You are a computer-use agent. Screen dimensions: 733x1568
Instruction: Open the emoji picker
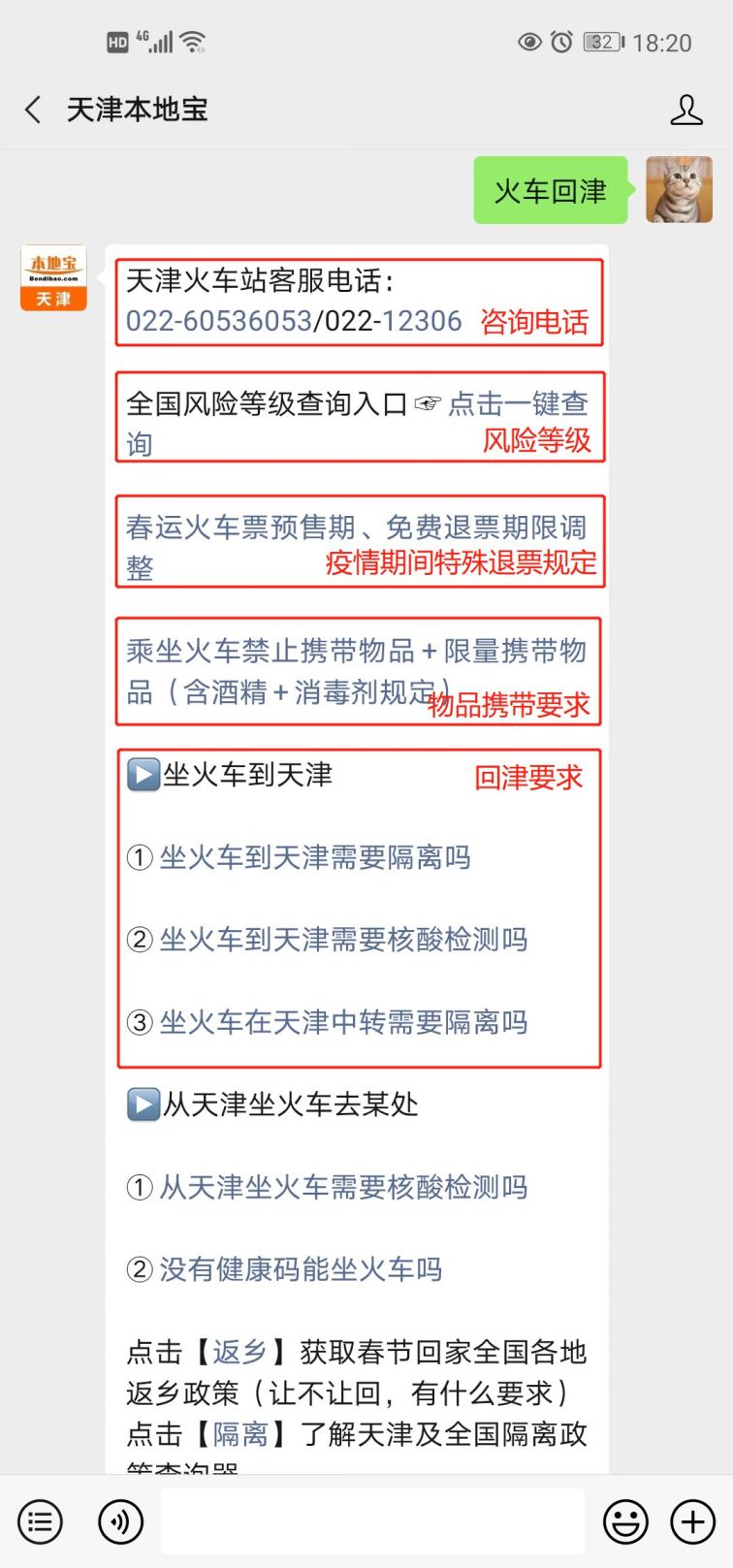click(x=625, y=1522)
